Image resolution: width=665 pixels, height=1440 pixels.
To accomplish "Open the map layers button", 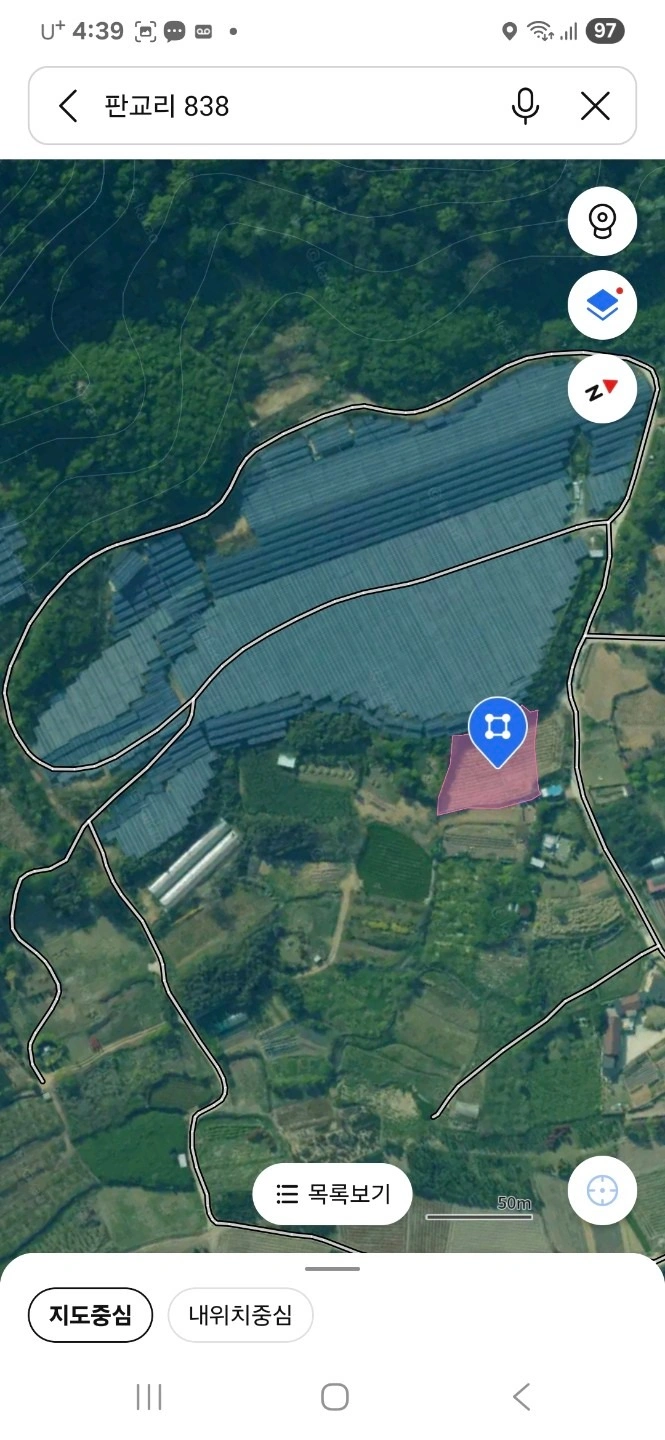I will (602, 305).
